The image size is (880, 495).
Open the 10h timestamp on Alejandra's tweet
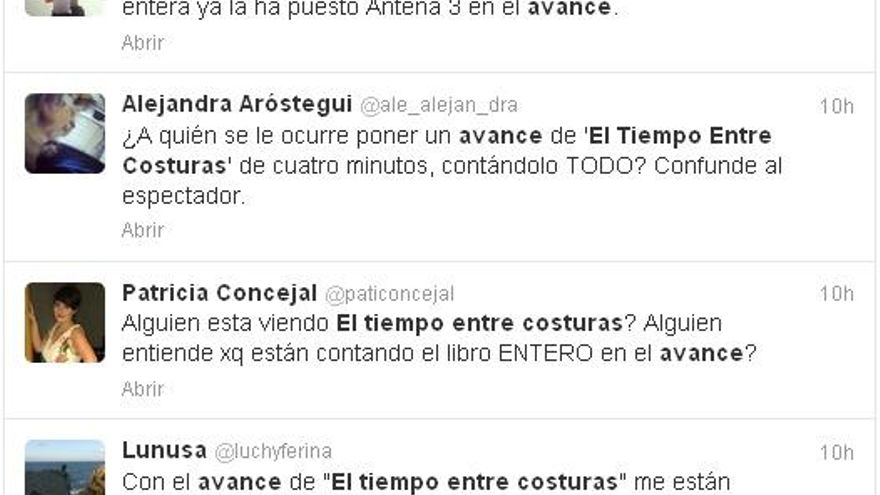pos(836,106)
